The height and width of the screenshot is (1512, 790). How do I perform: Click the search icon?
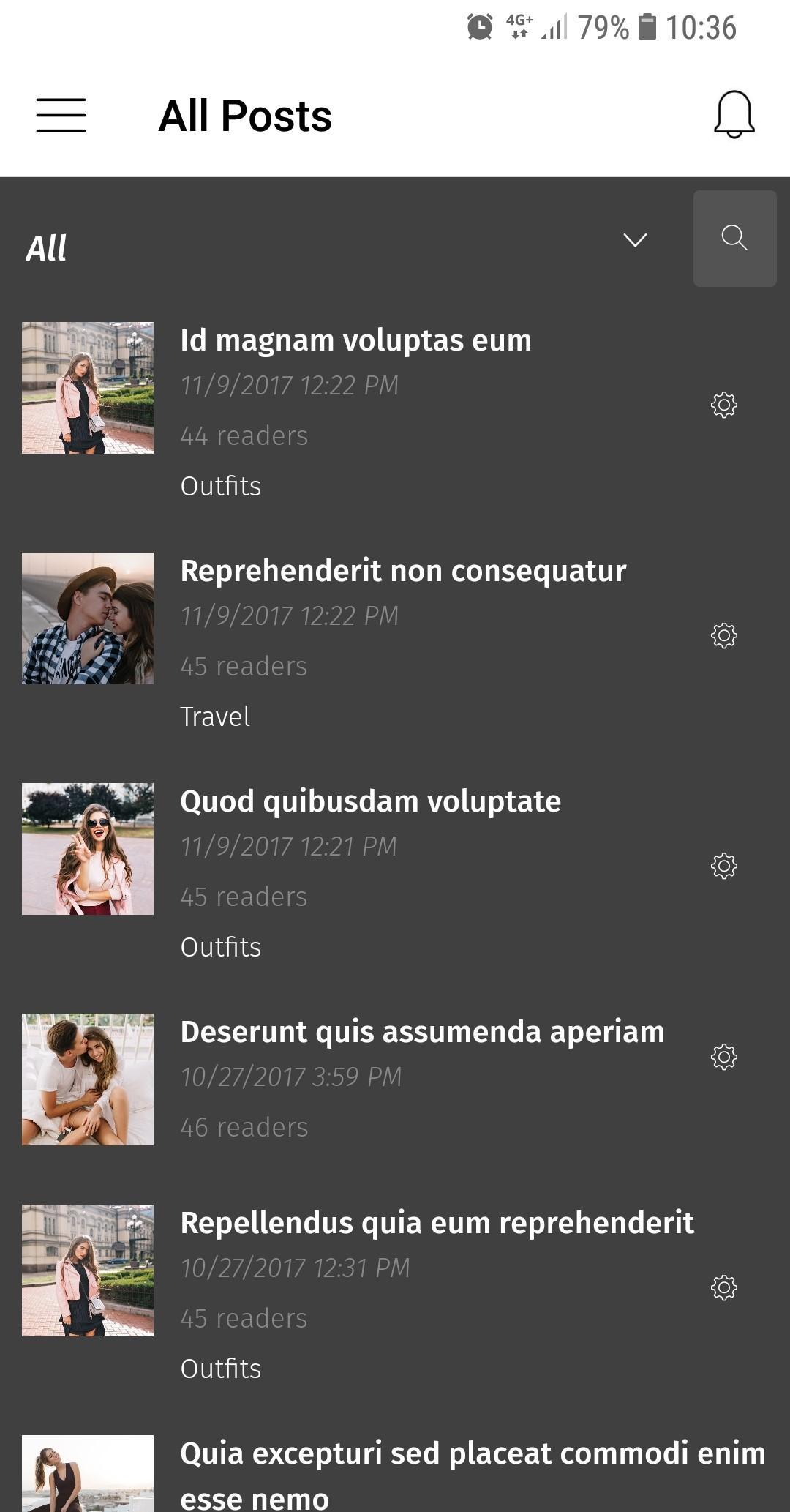(x=734, y=238)
